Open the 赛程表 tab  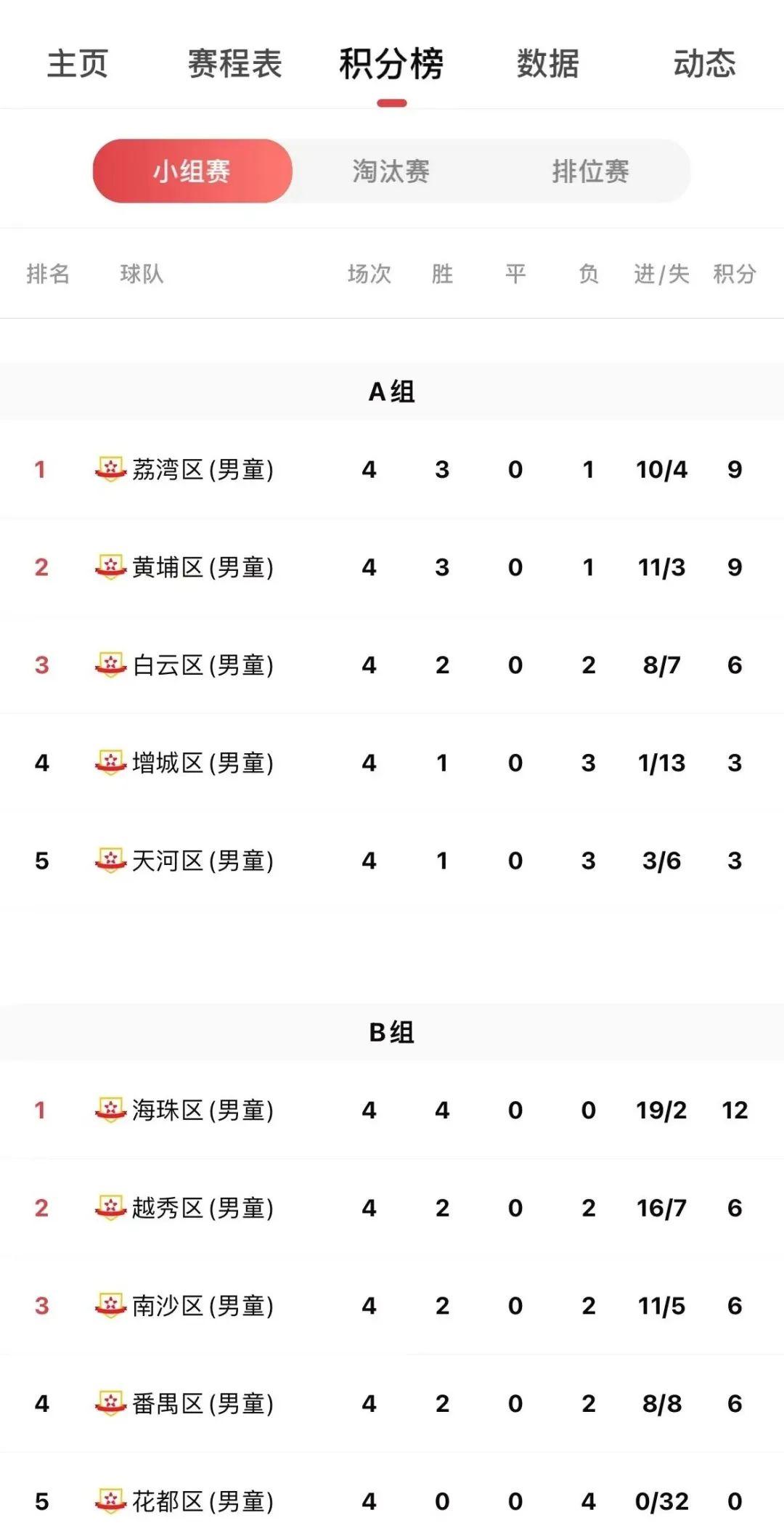tap(234, 63)
